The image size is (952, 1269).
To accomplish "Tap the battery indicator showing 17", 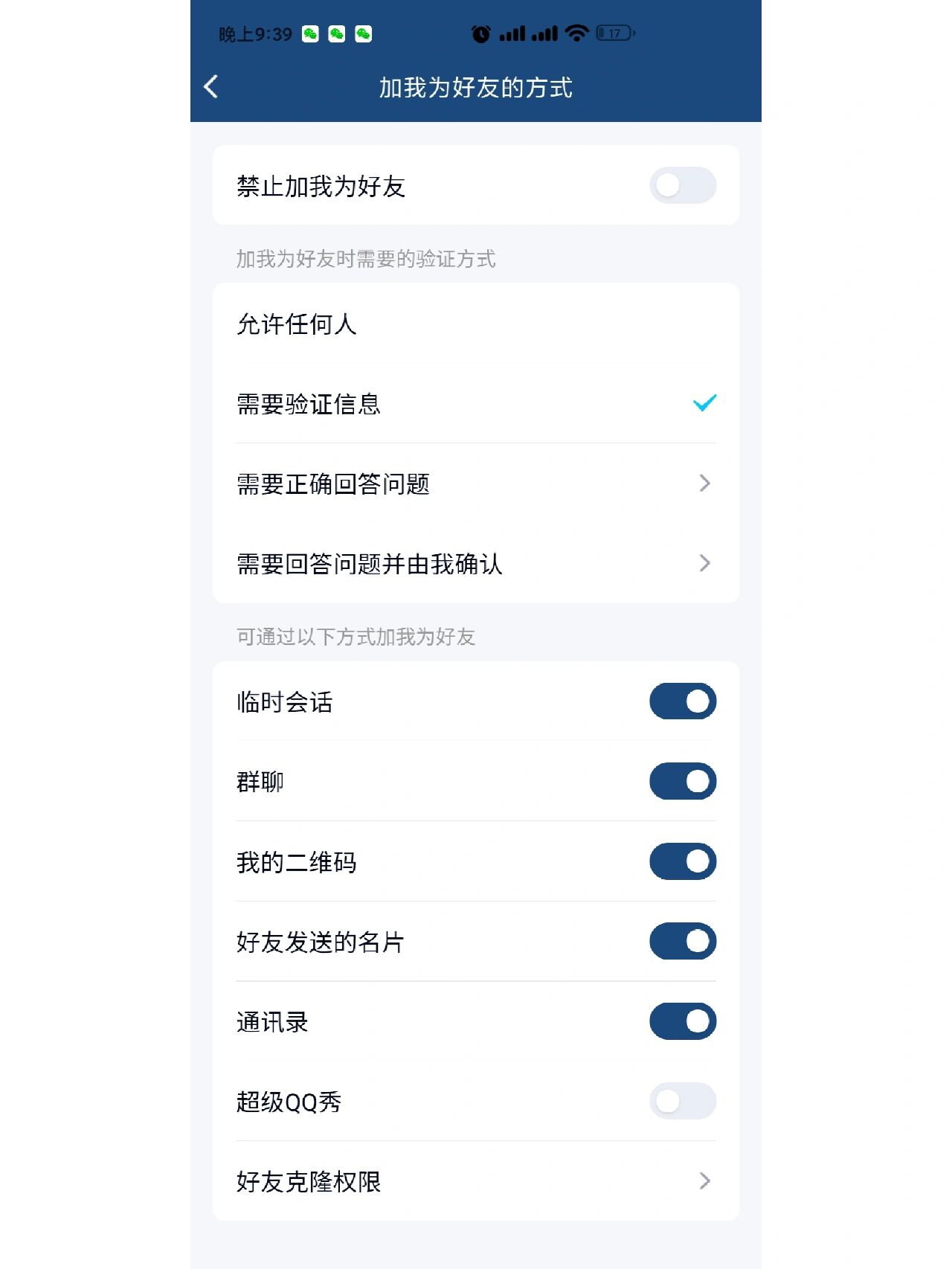I will (611, 33).
